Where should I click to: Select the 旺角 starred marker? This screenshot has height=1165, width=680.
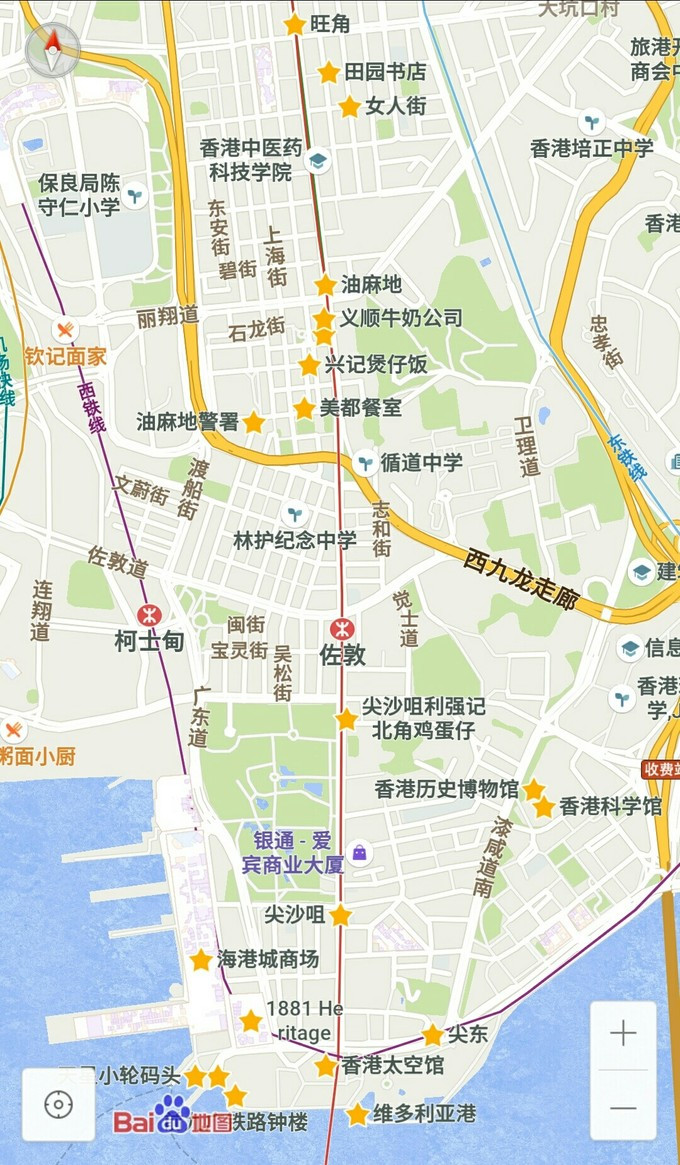pos(294,24)
